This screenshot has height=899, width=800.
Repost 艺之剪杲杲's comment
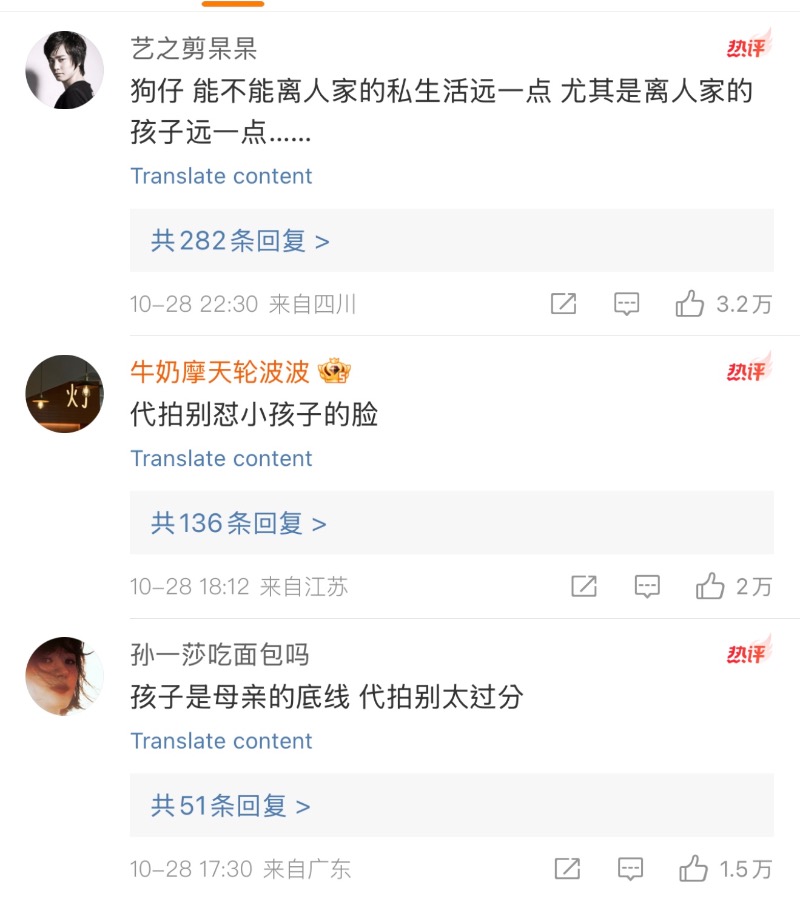(564, 304)
